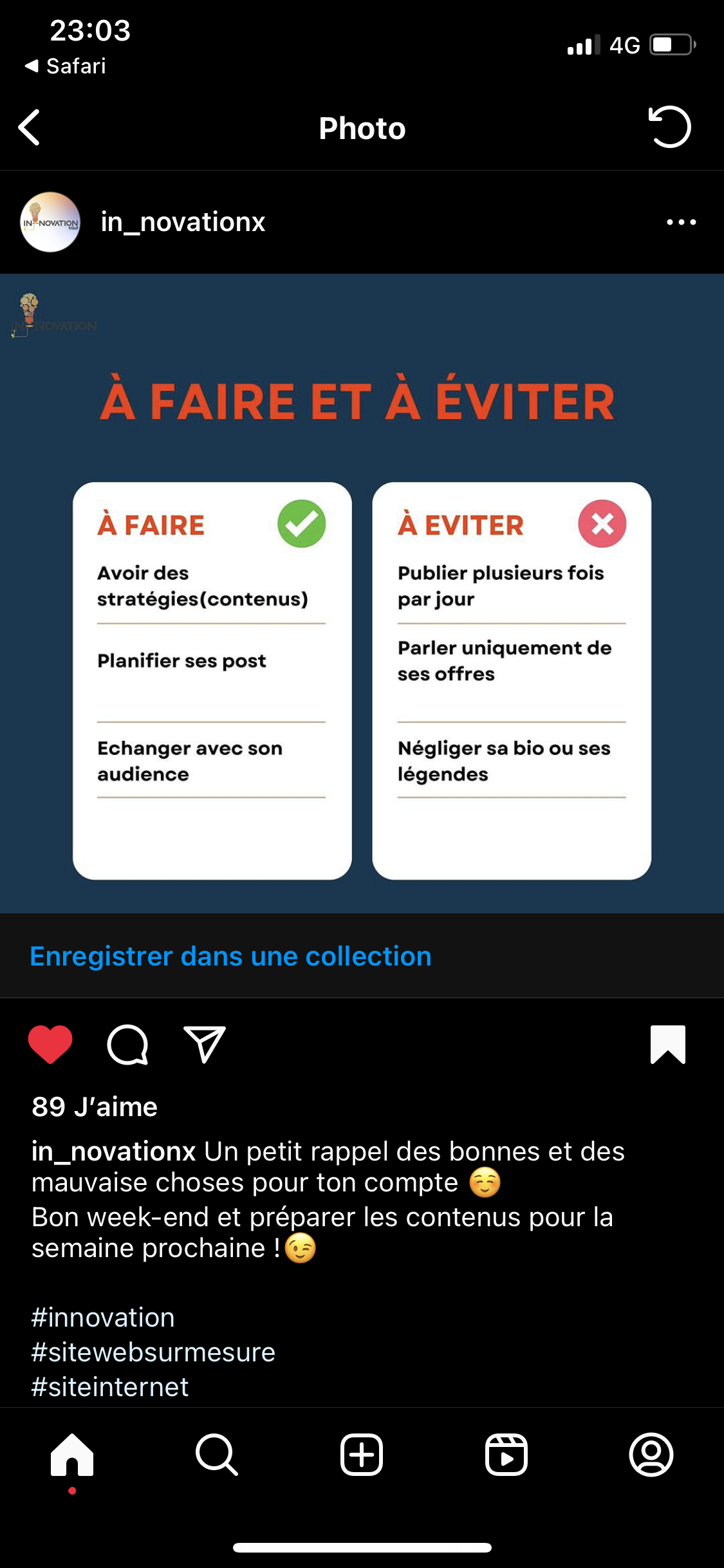Go back from the Photo screen
Viewport: 724px width, 1568px height.
tap(30, 127)
